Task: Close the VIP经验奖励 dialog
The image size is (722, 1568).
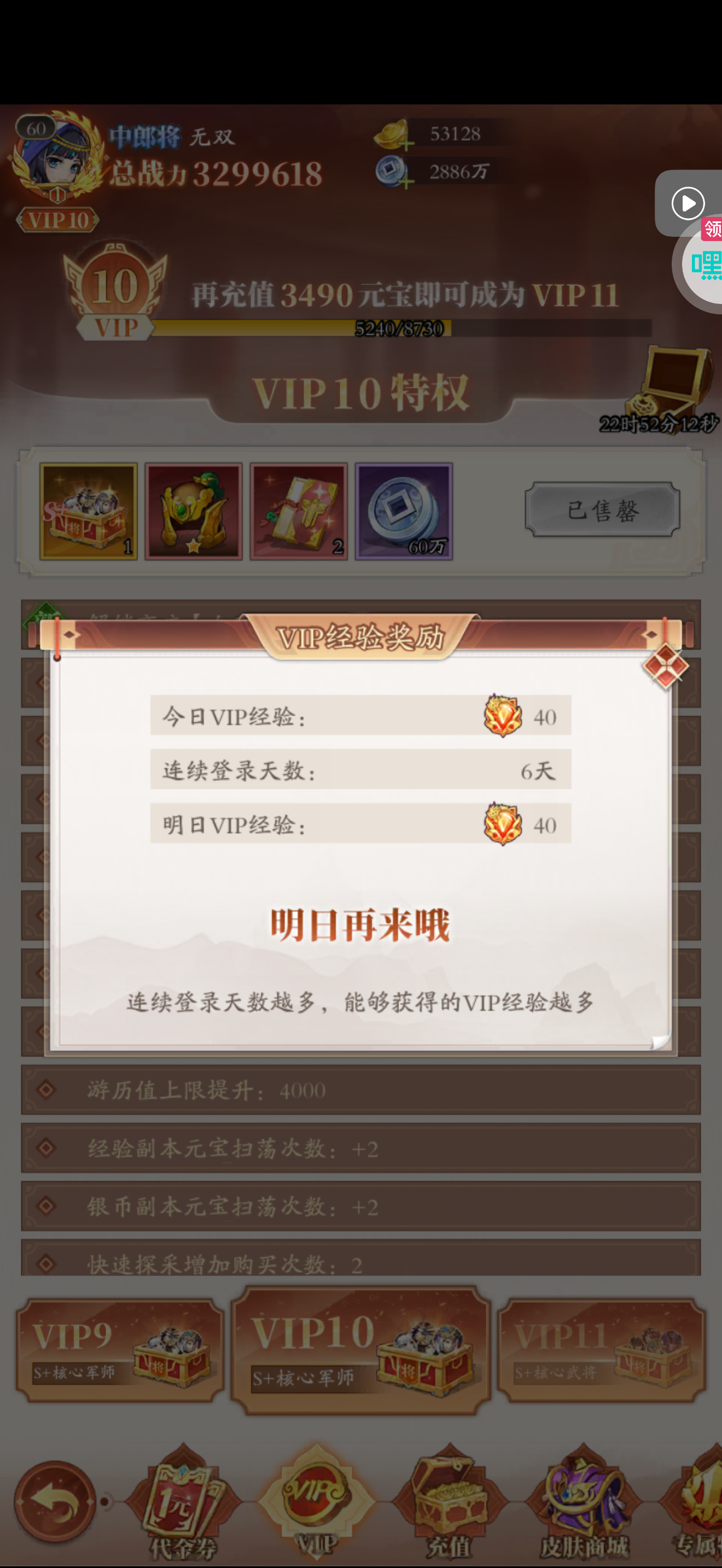Action: click(665, 666)
